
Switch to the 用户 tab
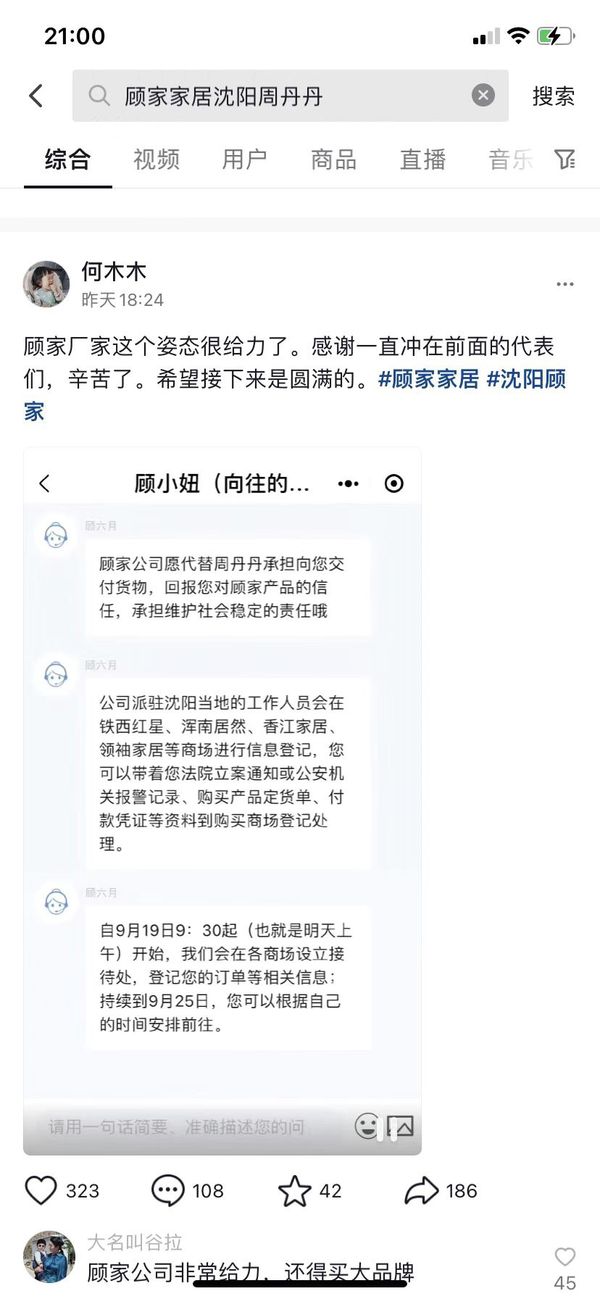tap(244, 159)
